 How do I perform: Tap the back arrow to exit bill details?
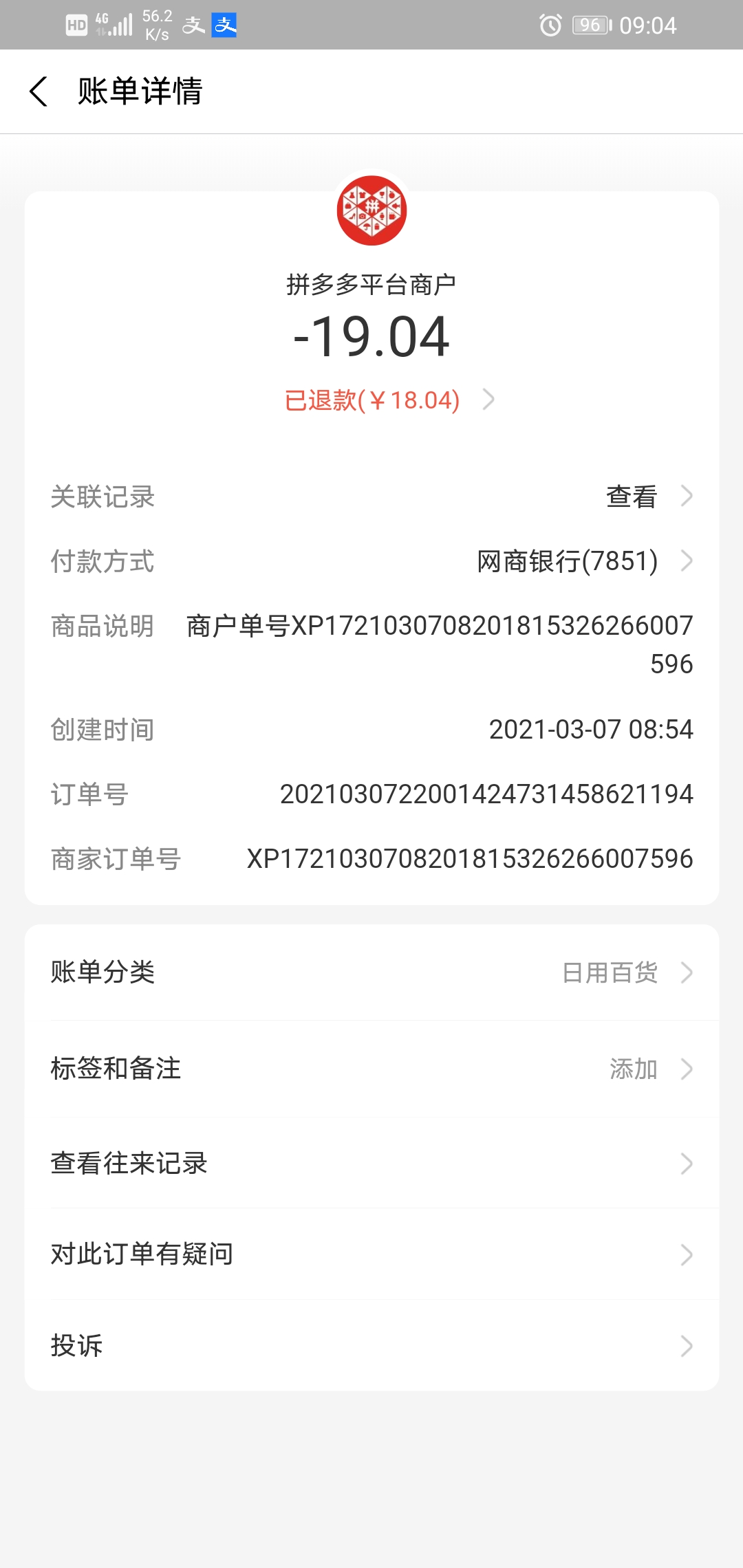click(39, 91)
